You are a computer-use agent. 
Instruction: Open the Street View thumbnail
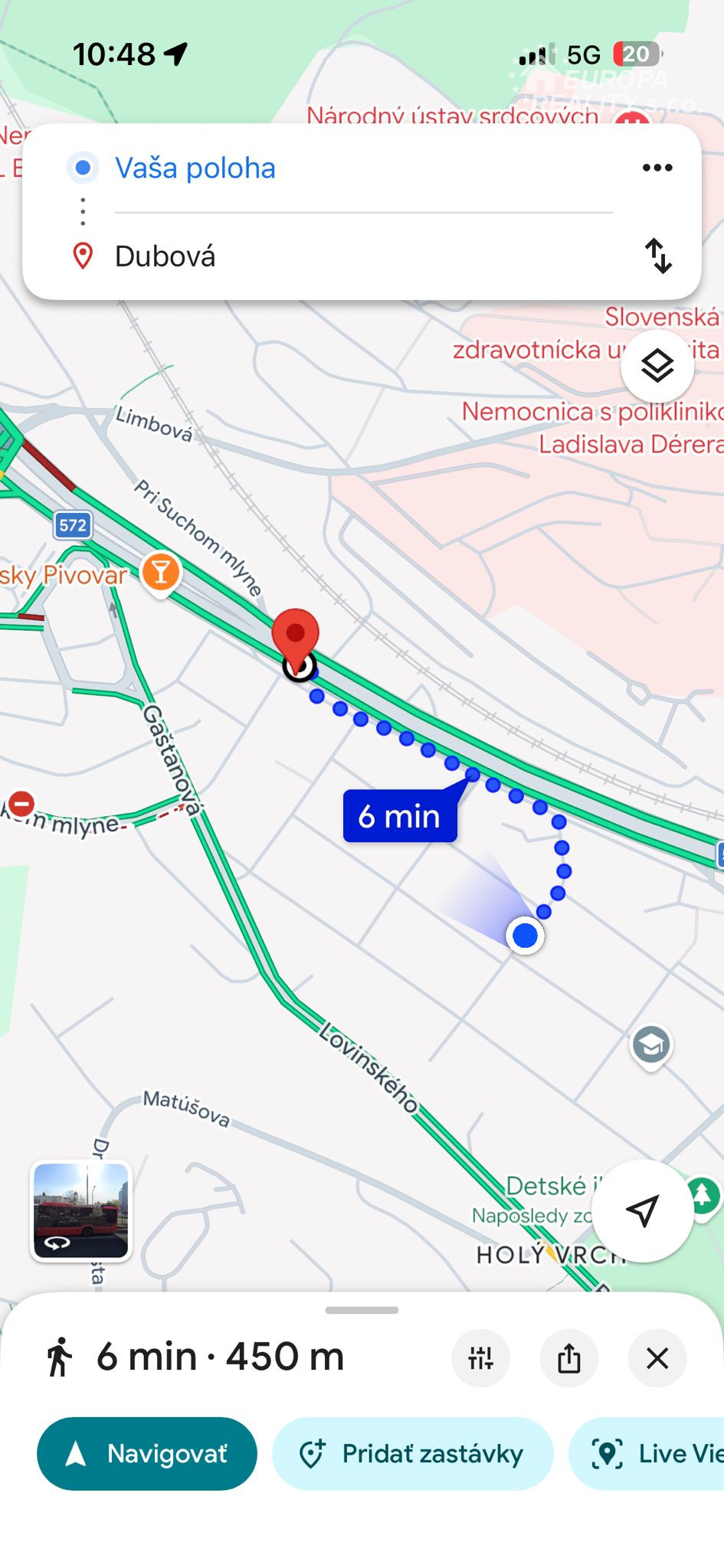coord(81,1210)
